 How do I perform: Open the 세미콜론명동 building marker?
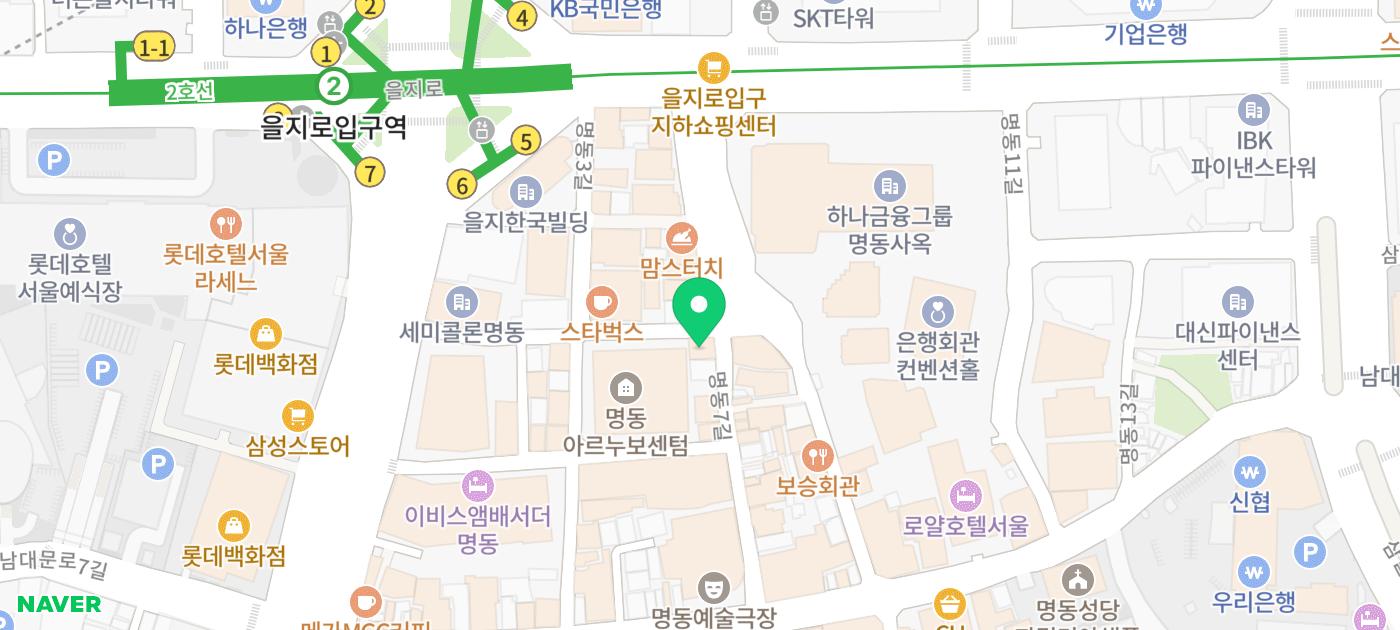tap(461, 301)
